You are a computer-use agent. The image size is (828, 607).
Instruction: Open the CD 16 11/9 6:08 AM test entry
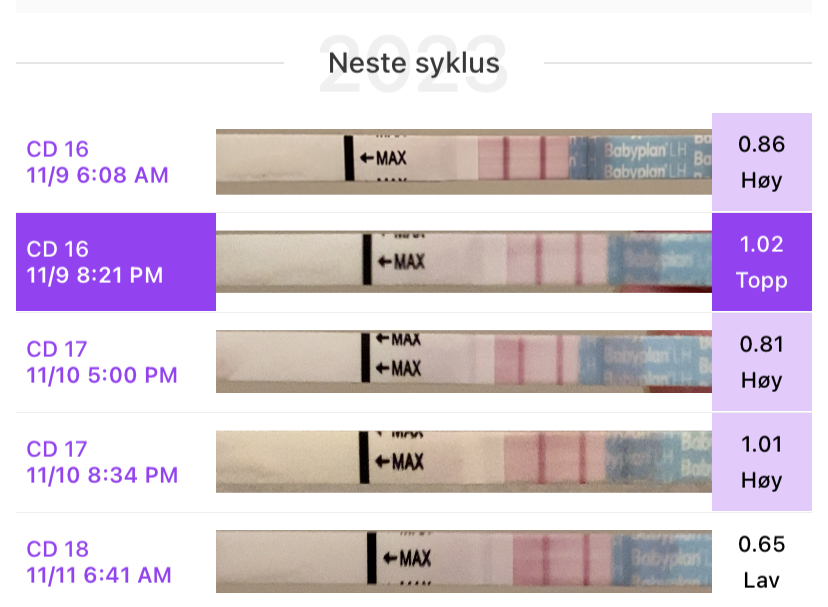coord(98,163)
